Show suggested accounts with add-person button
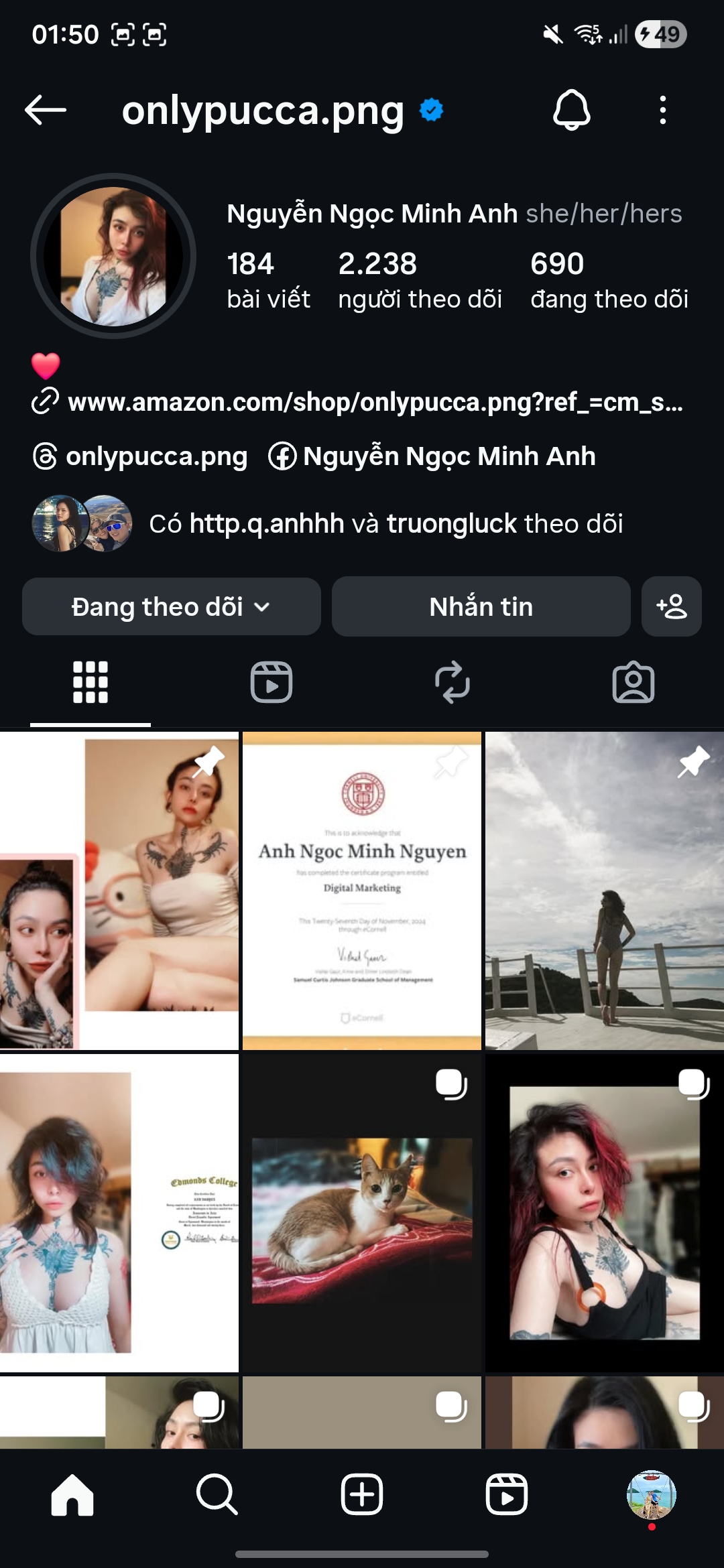The width and height of the screenshot is (724, 1568). pos(671,606)
